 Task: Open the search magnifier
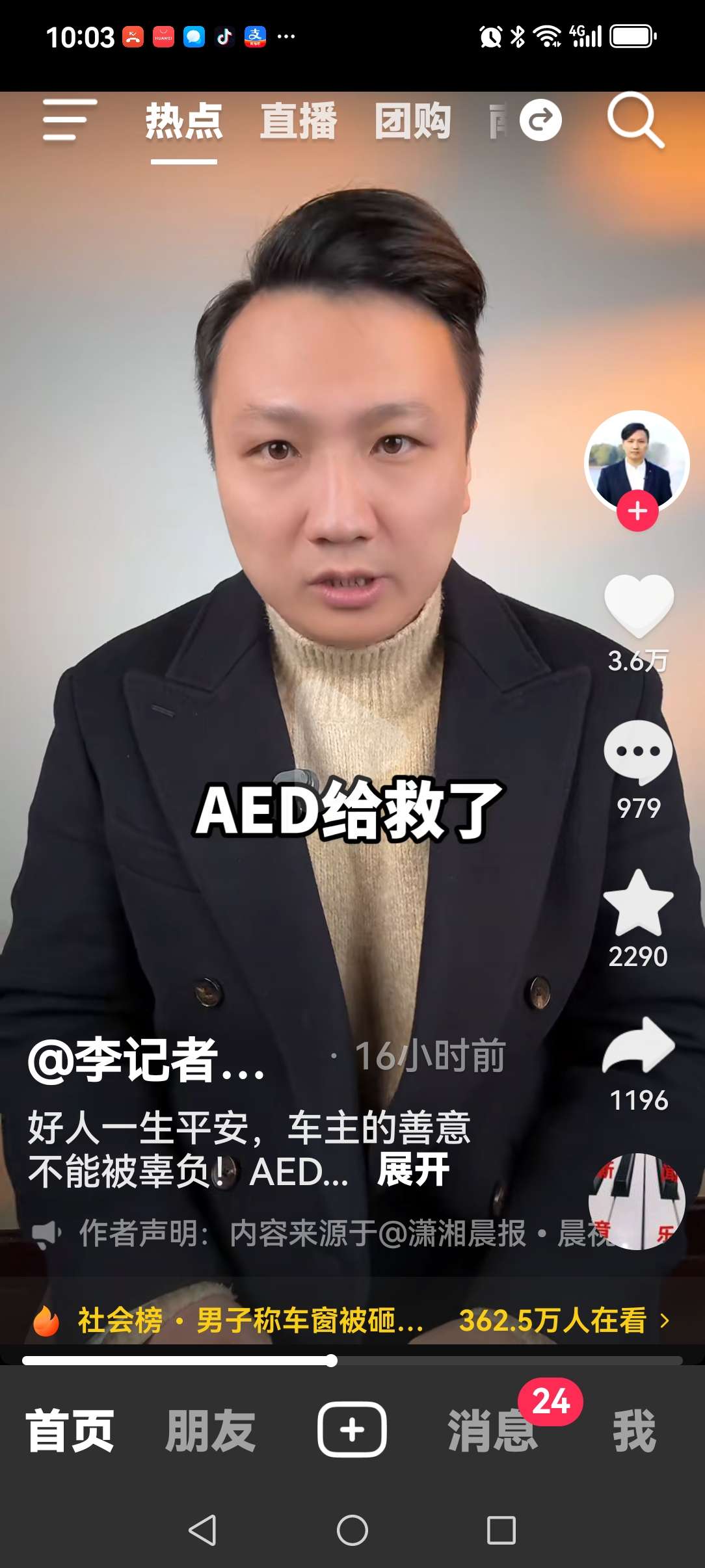click(x=635, y=120)
